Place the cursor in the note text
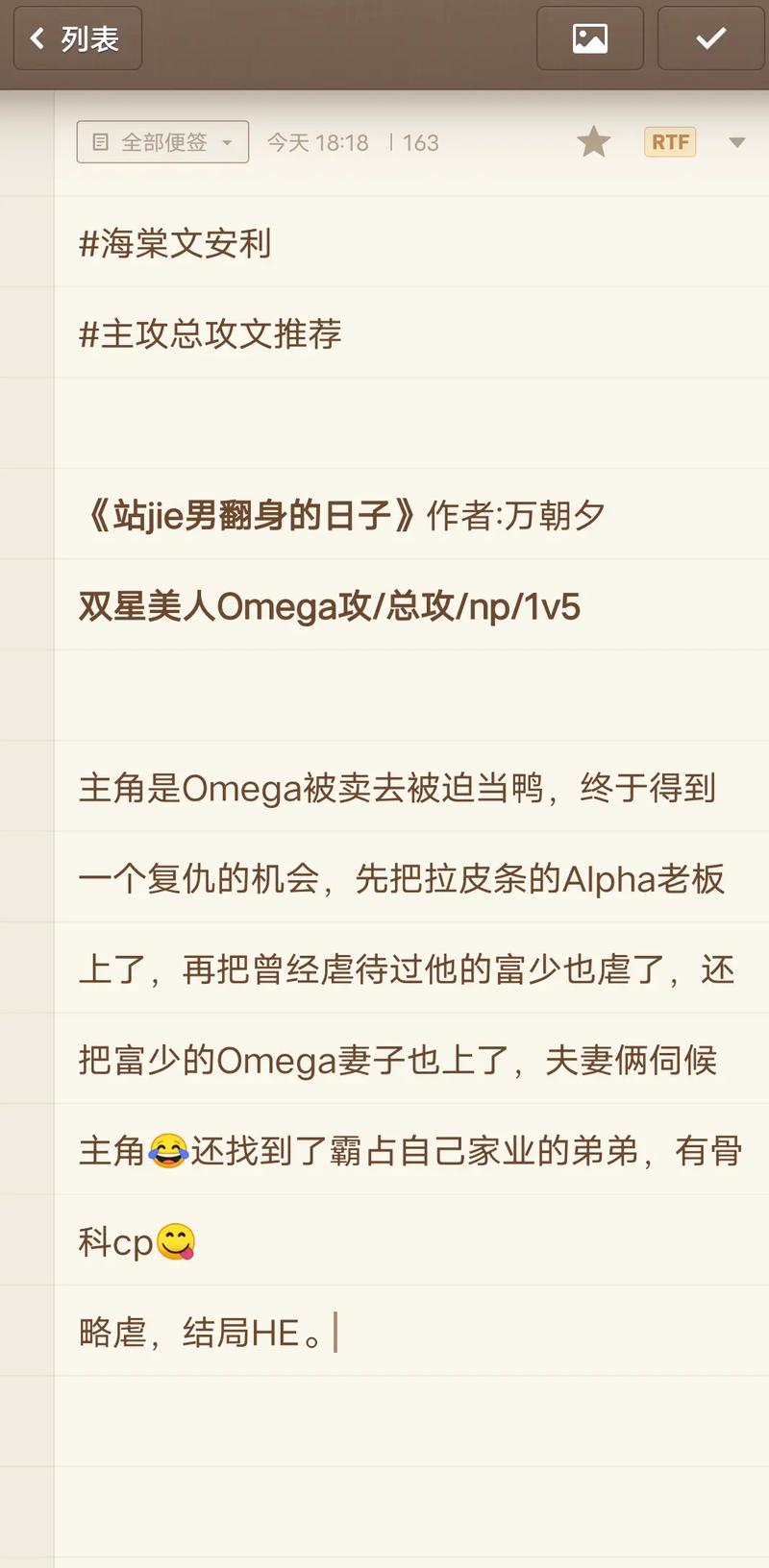 tap(404, 969)
